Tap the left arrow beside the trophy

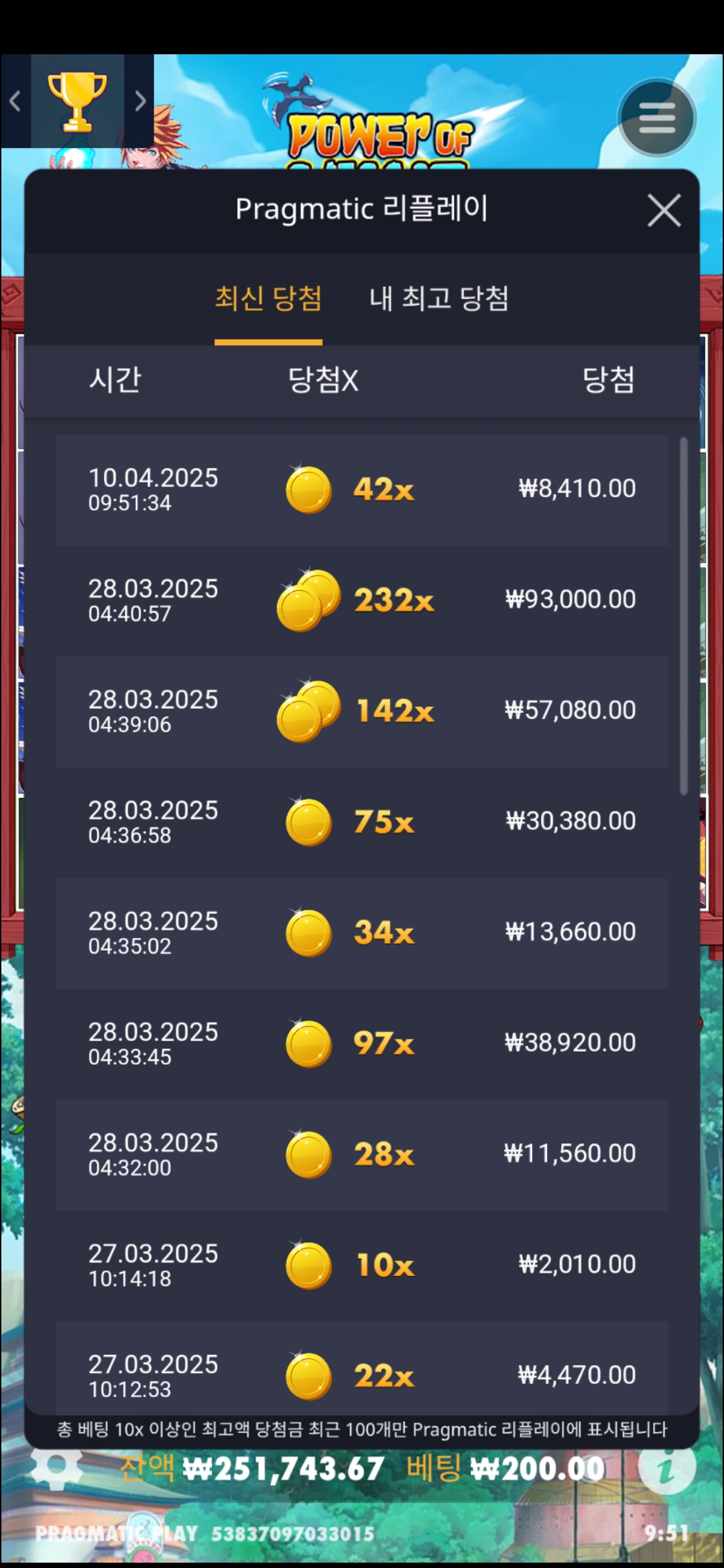(15, 101)
